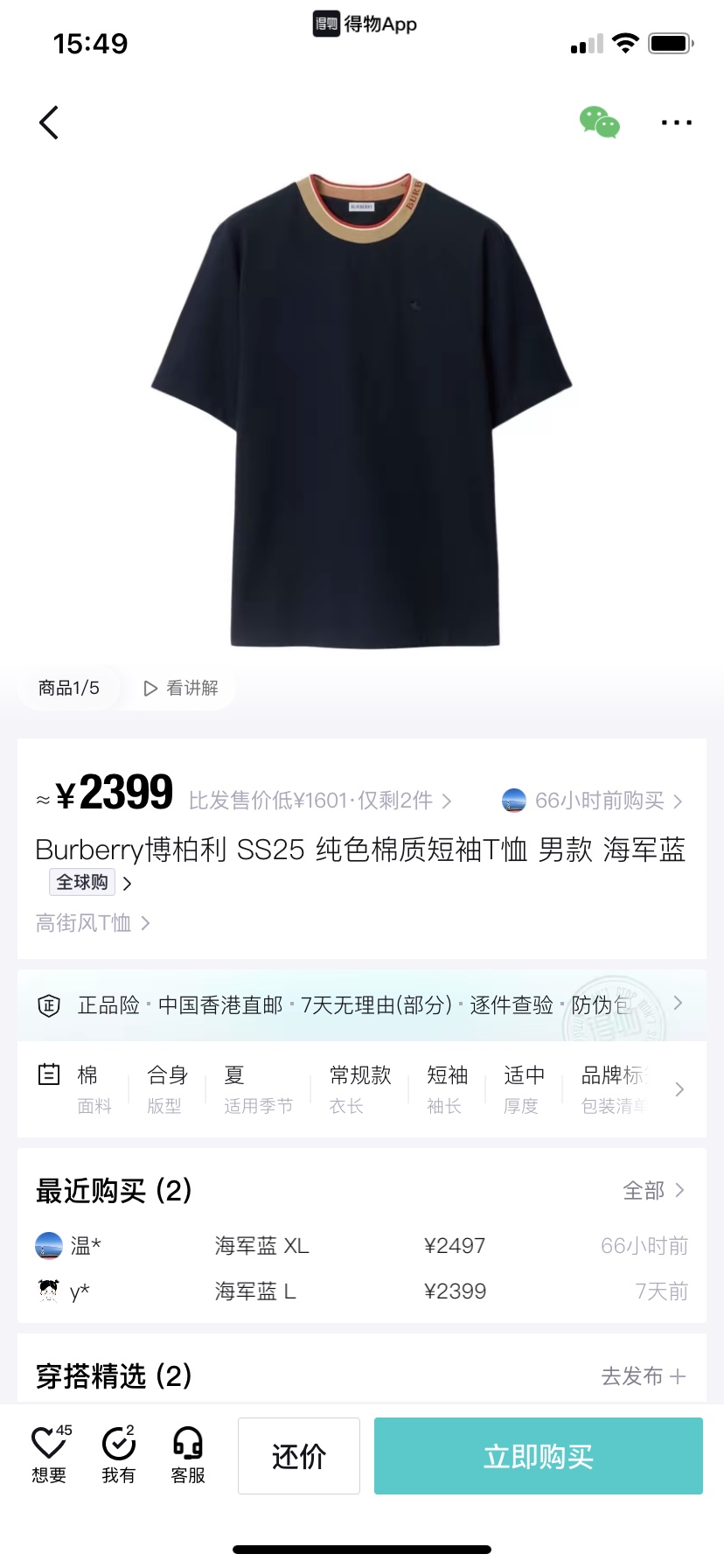Tap 立即购买 to buy now
Image resolution: width=724 pixels, height=1568 pixels.
coord(539,1456)
